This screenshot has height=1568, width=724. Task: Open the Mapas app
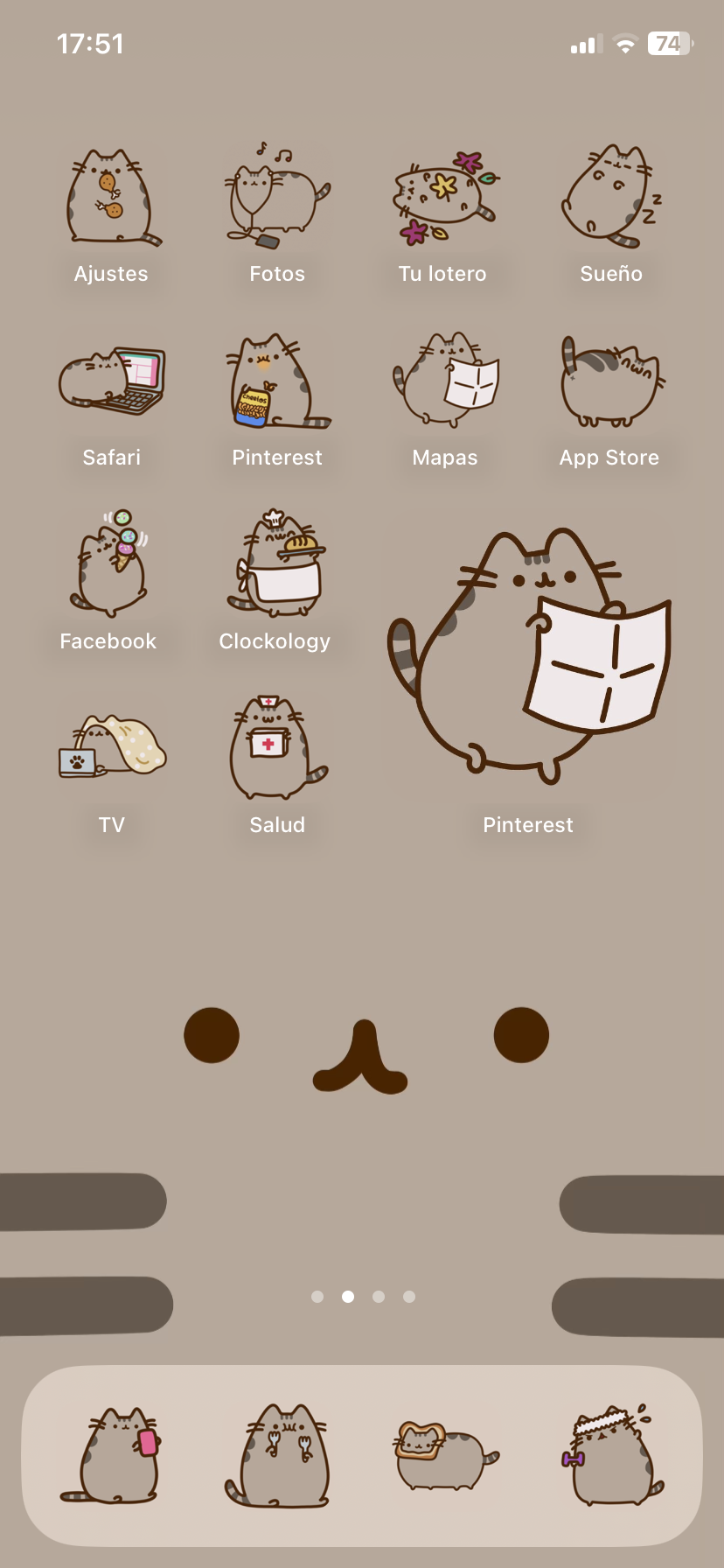pyautogui.click(x=443, y=381)
